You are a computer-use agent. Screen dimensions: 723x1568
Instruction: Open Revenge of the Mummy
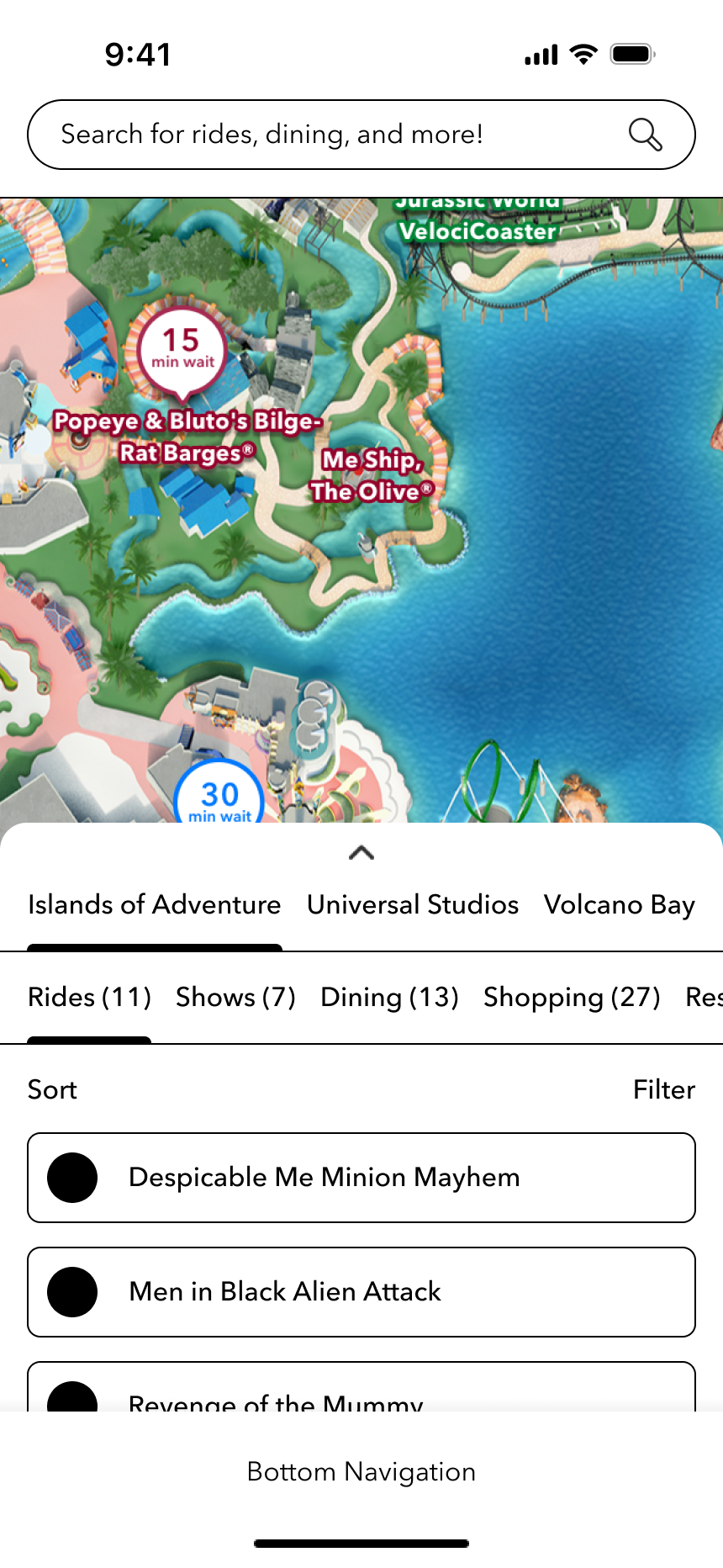click(361, 1392)
